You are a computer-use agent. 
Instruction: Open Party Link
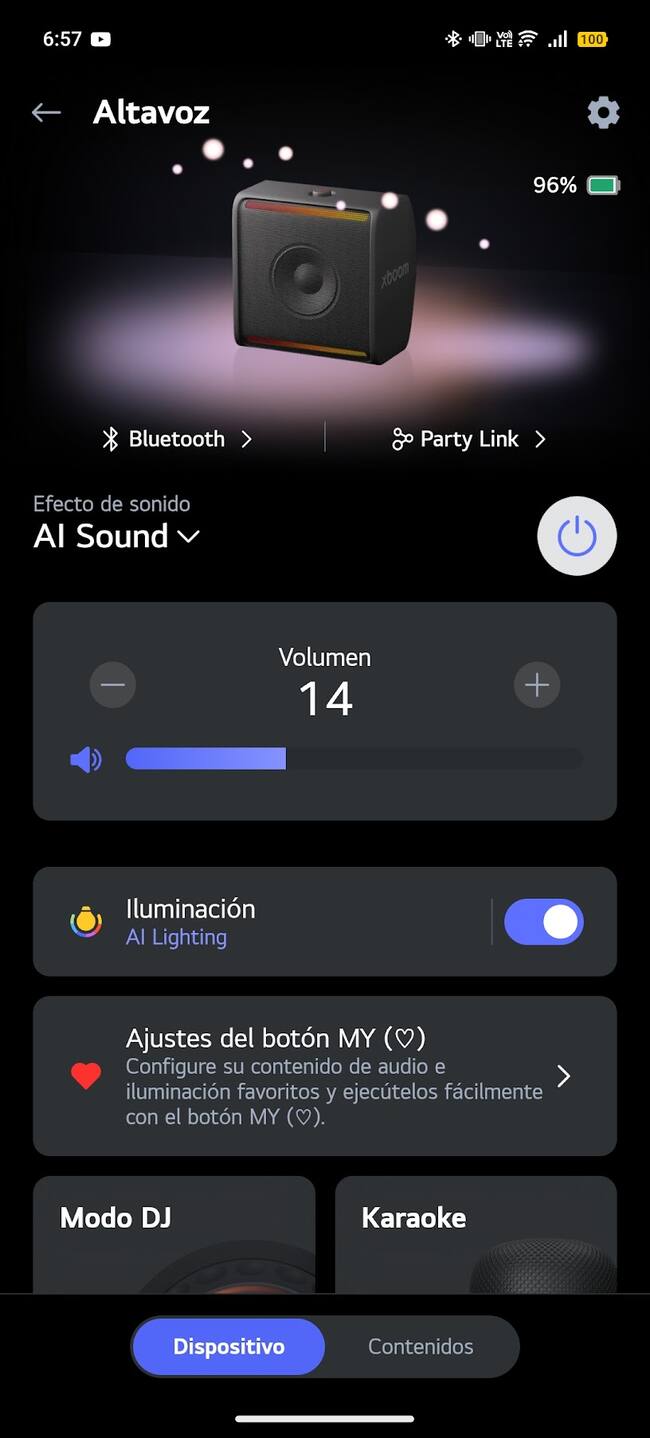(x=469, y=439)
